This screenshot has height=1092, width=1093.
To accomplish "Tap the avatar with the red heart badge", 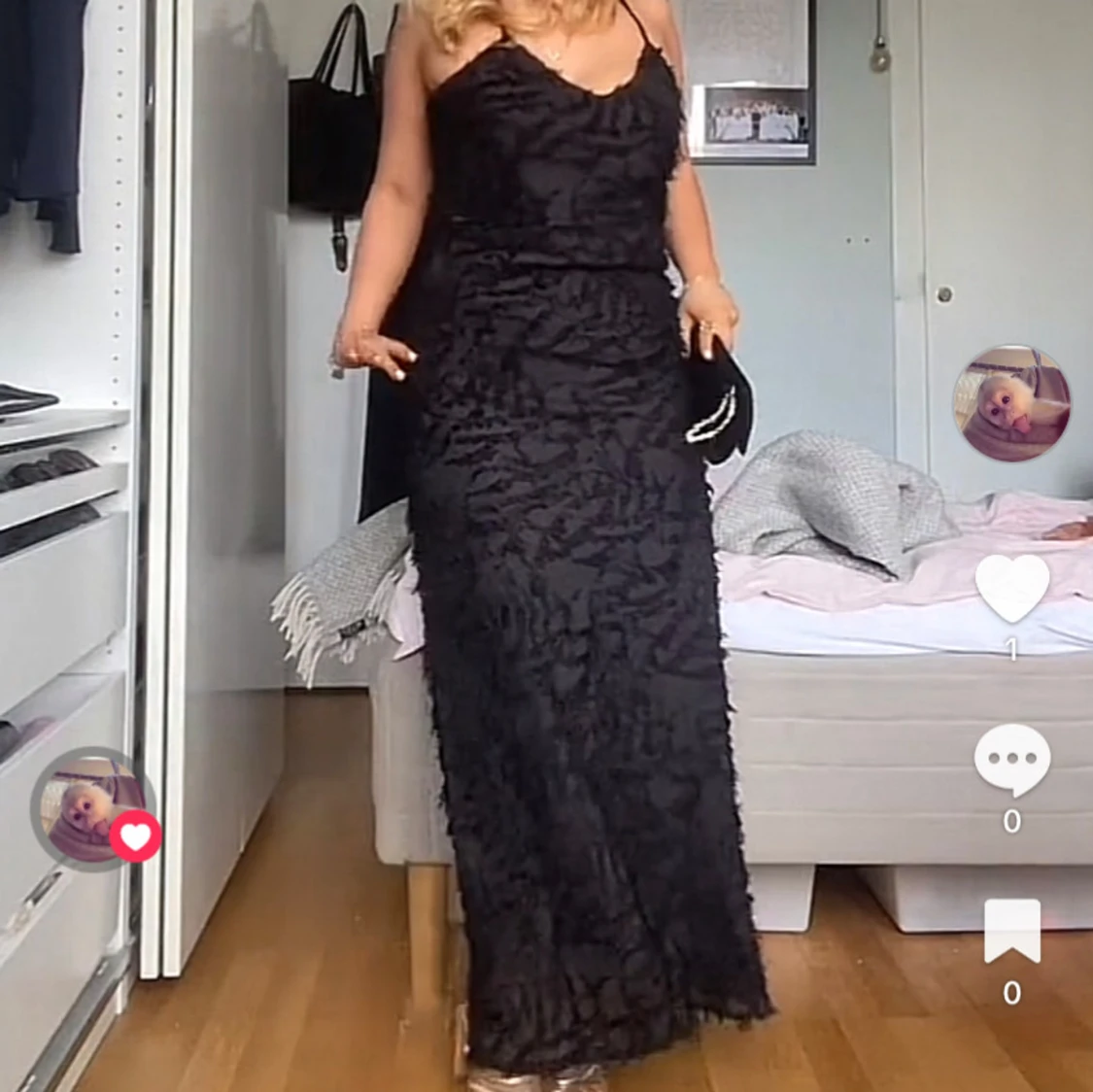I will pos(90,808).
